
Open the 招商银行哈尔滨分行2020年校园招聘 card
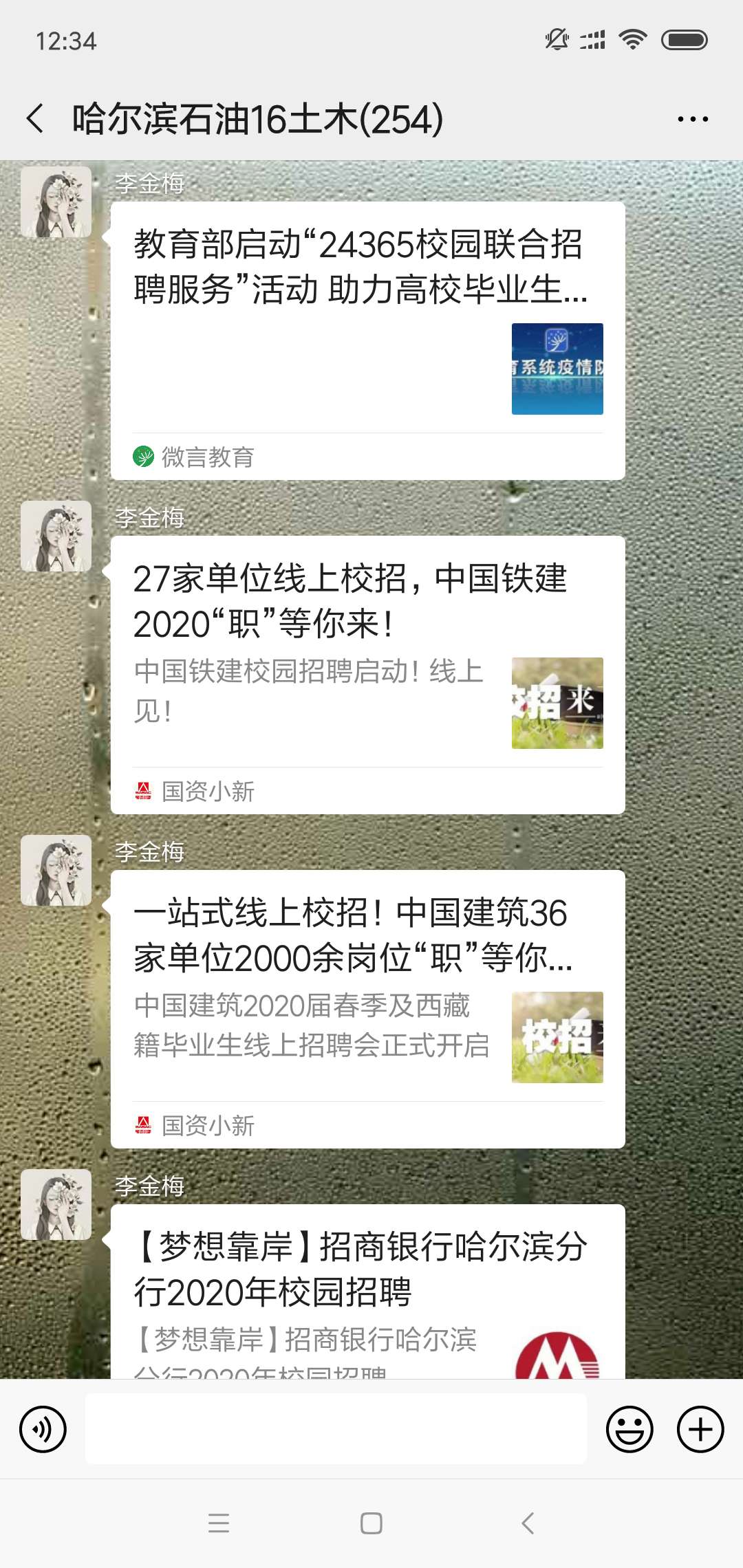tap(367, 1290)
